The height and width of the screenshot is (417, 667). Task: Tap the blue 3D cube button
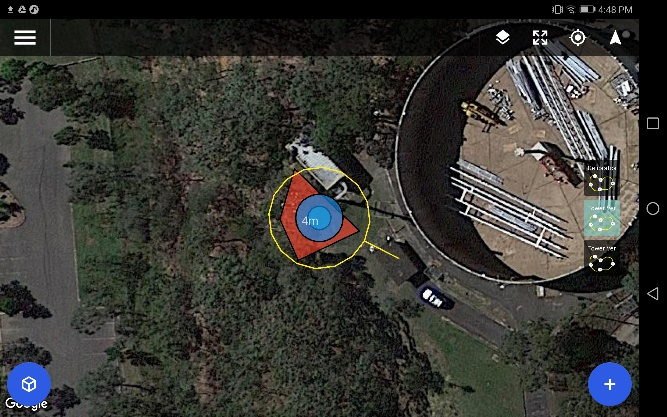(x=29, y=384)
